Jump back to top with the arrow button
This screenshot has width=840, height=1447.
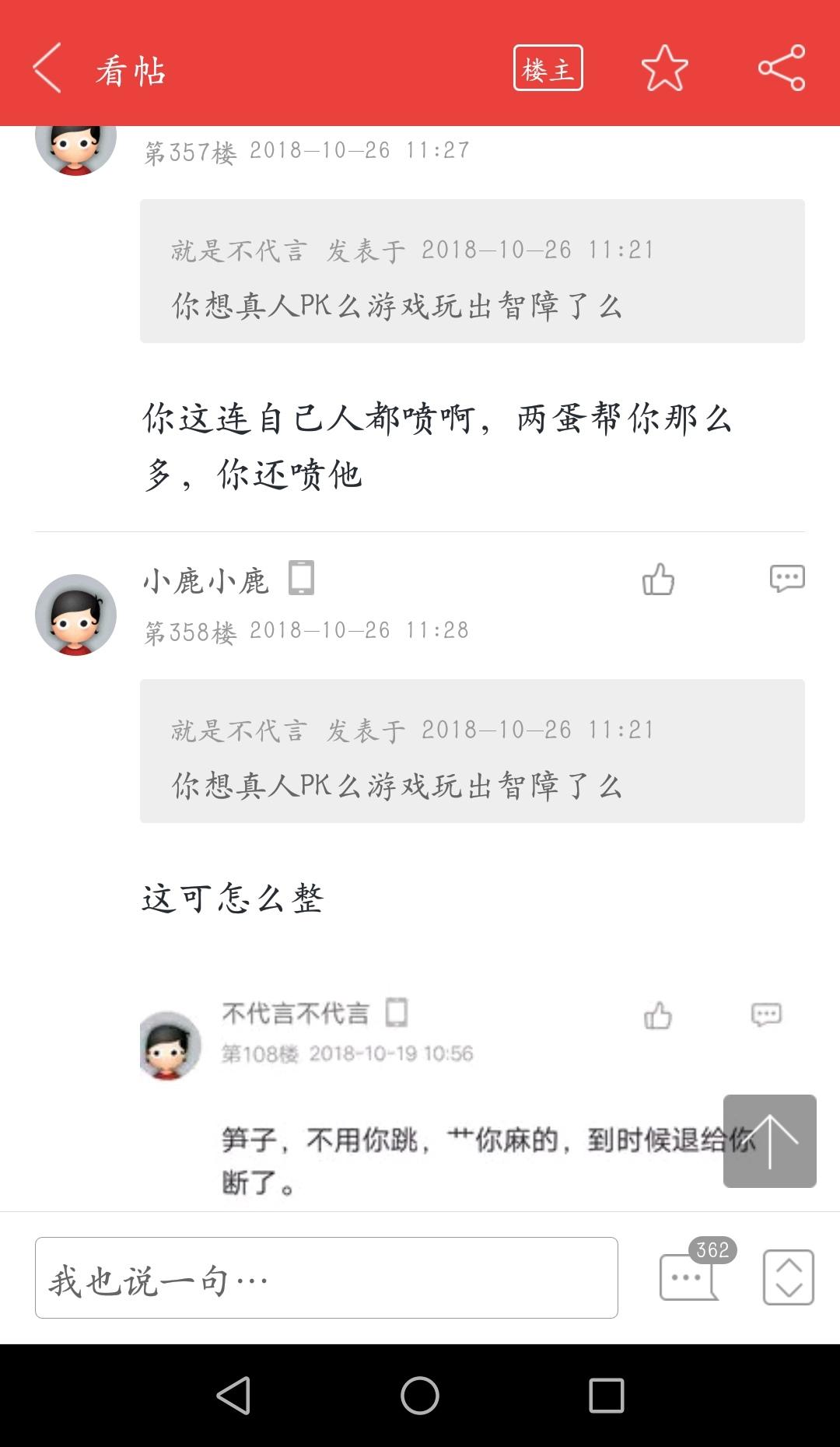(769, 1140)
